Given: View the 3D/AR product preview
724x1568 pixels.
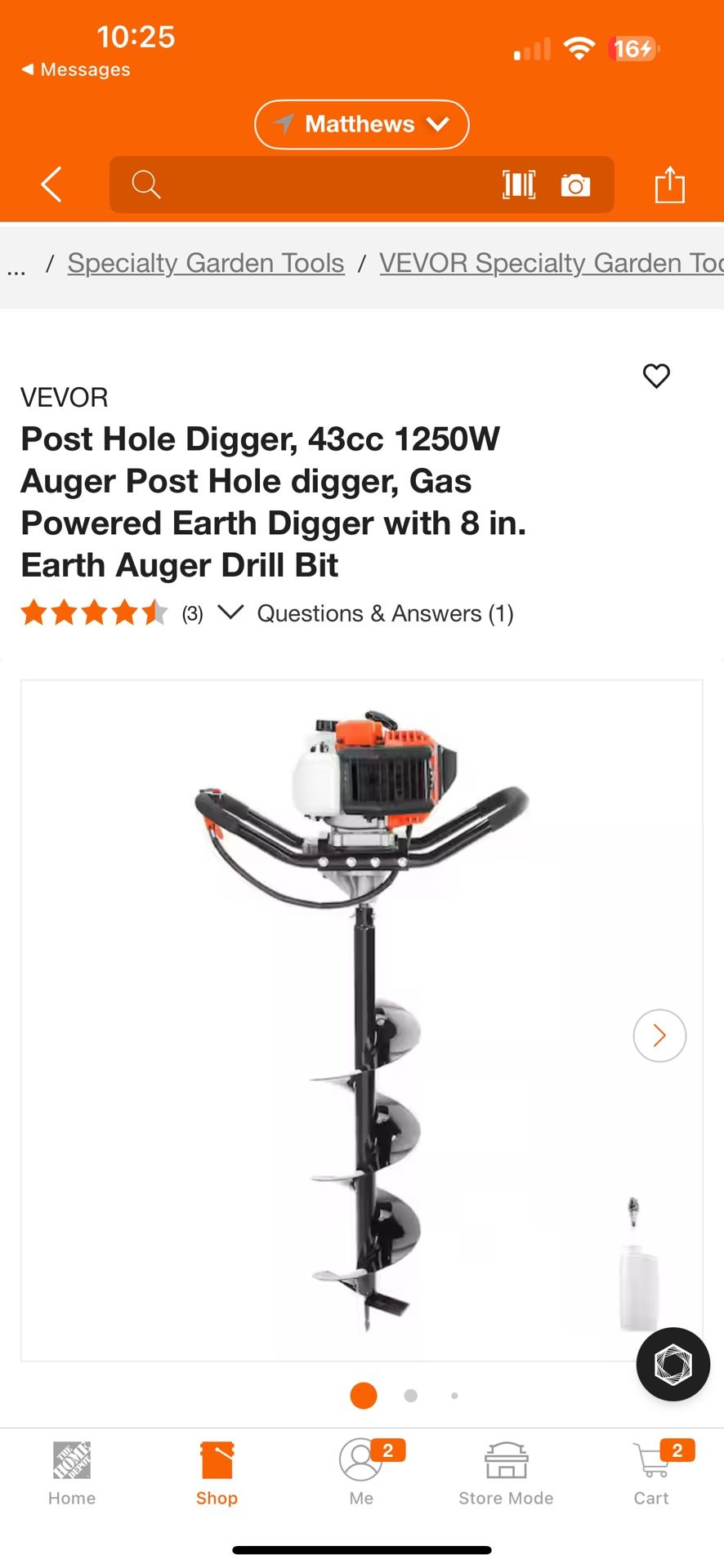Looking at the screenshot, I should (672, 1364).
